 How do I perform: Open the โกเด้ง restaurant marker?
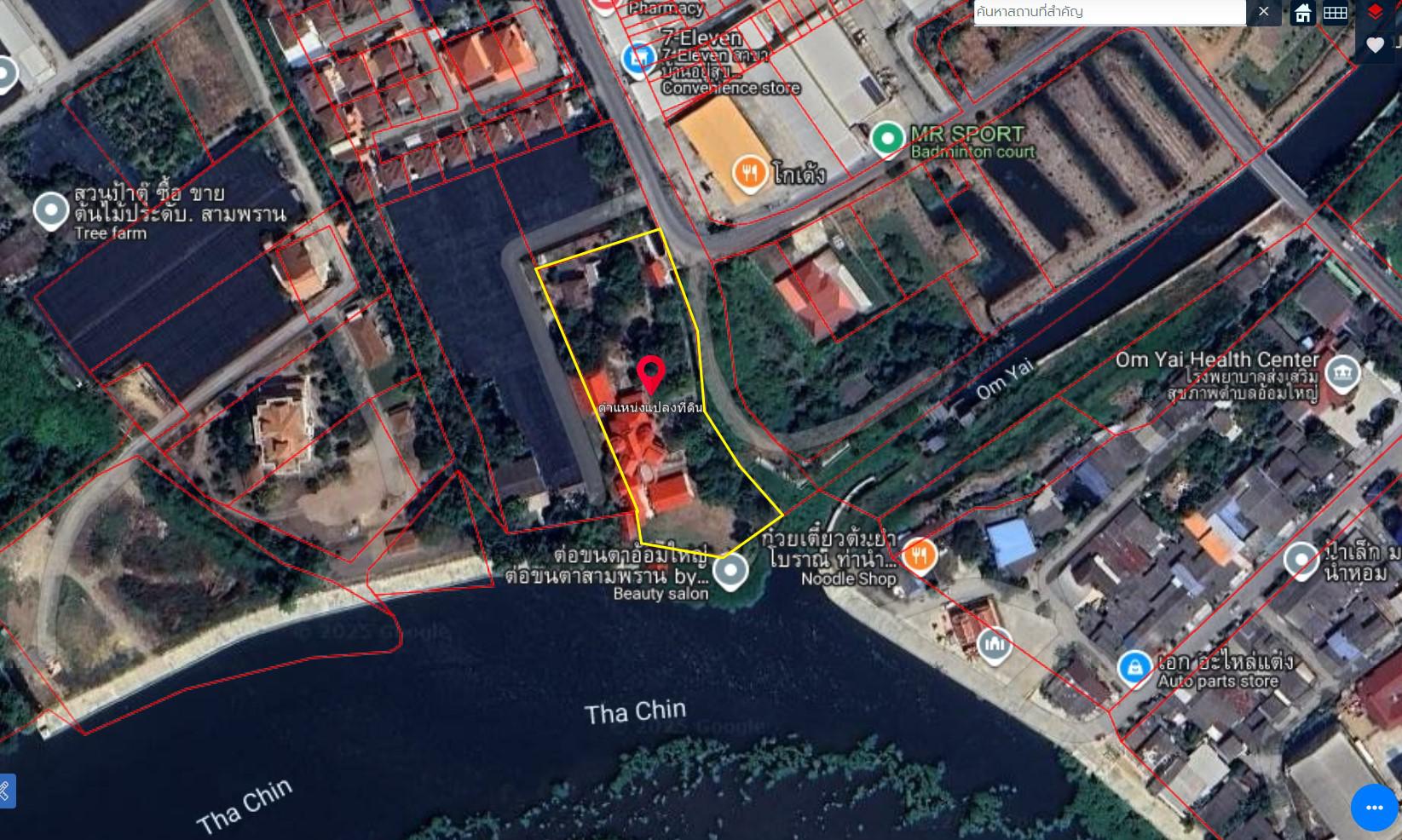[749, 175]
